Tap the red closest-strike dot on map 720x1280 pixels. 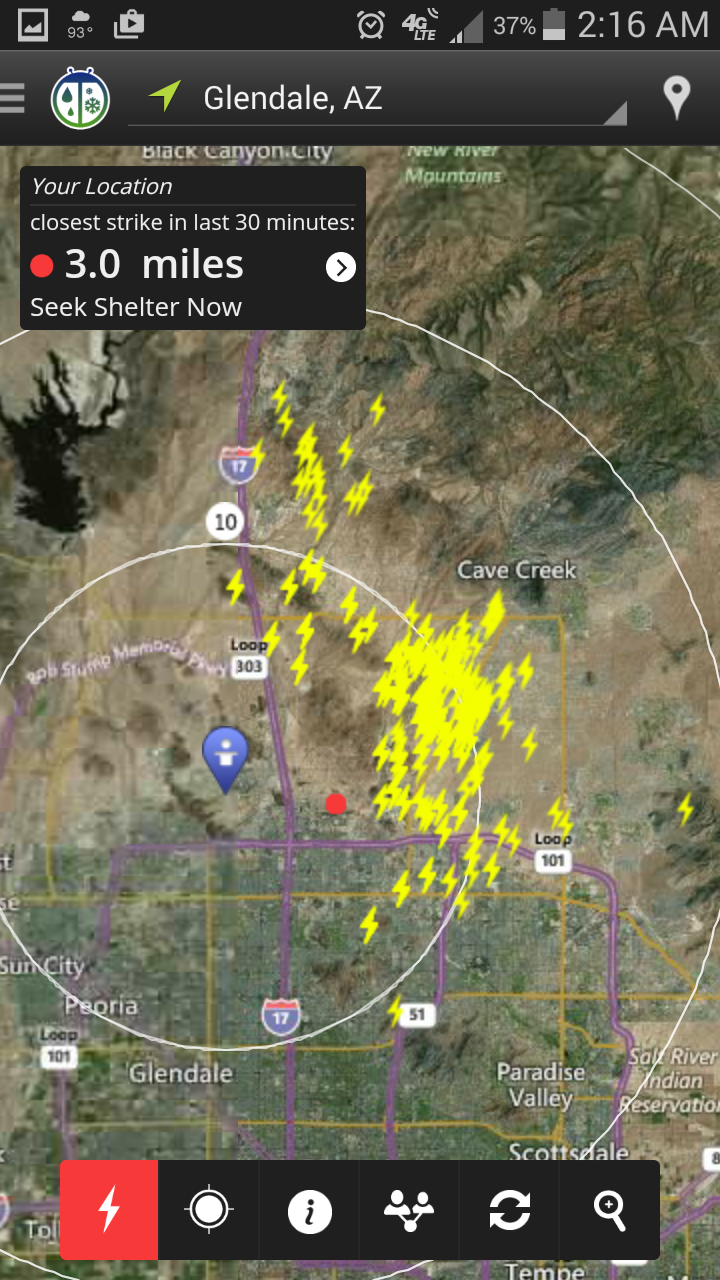(x=336, y=803)
